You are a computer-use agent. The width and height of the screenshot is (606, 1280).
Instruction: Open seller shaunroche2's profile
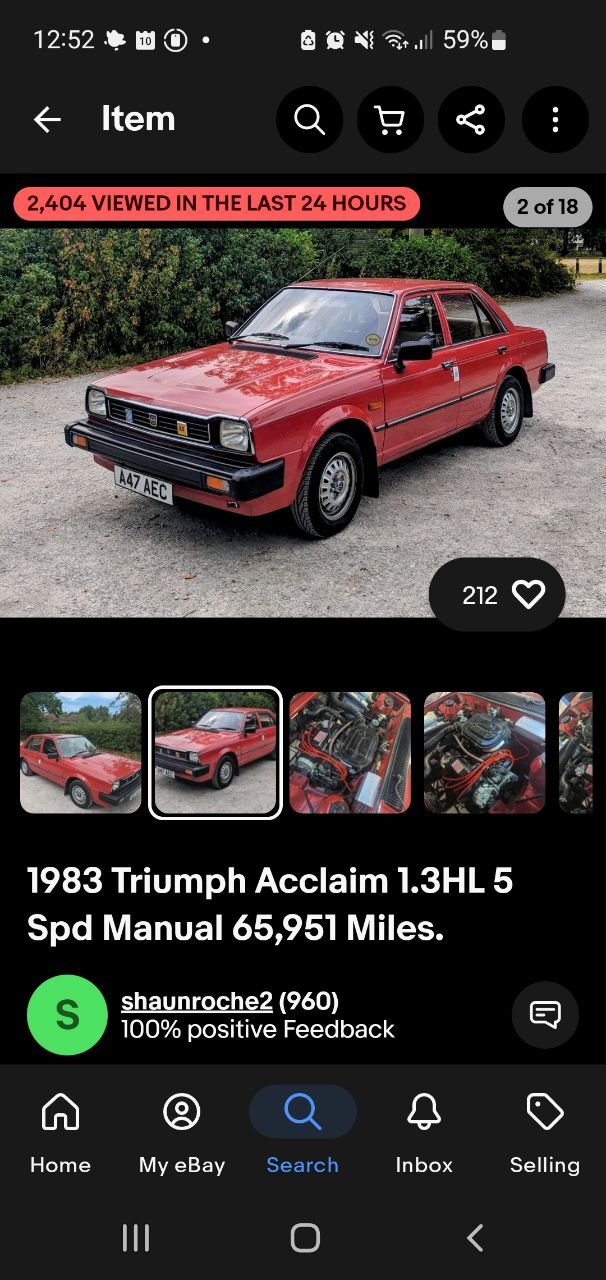196,1001
